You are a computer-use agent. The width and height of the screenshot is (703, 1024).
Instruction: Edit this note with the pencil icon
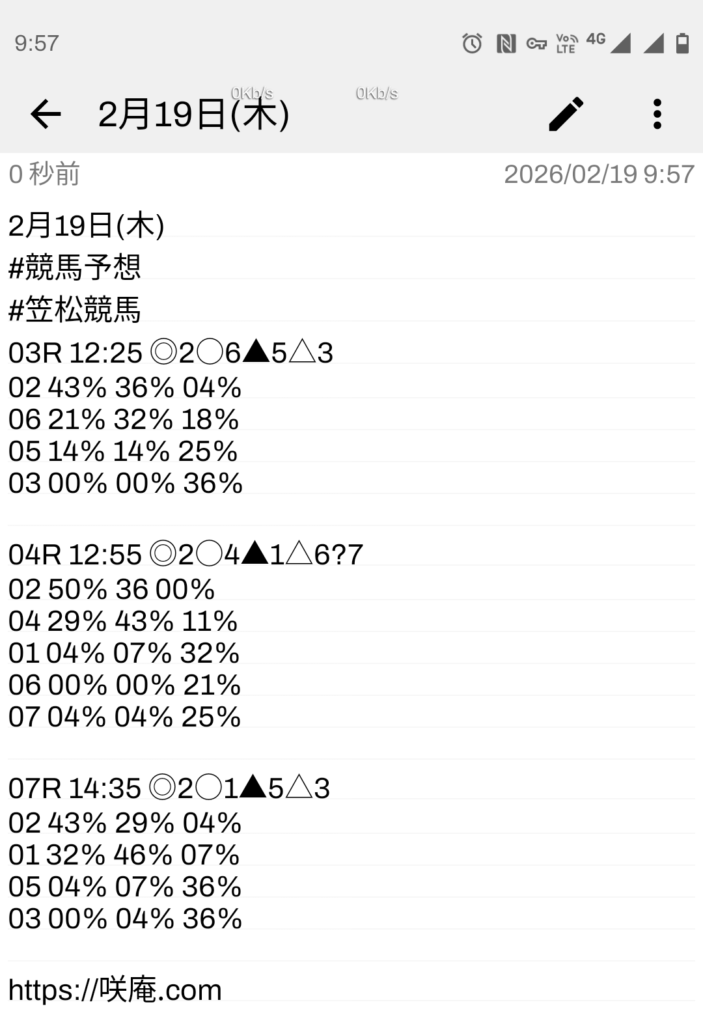(x=566, y=115)
